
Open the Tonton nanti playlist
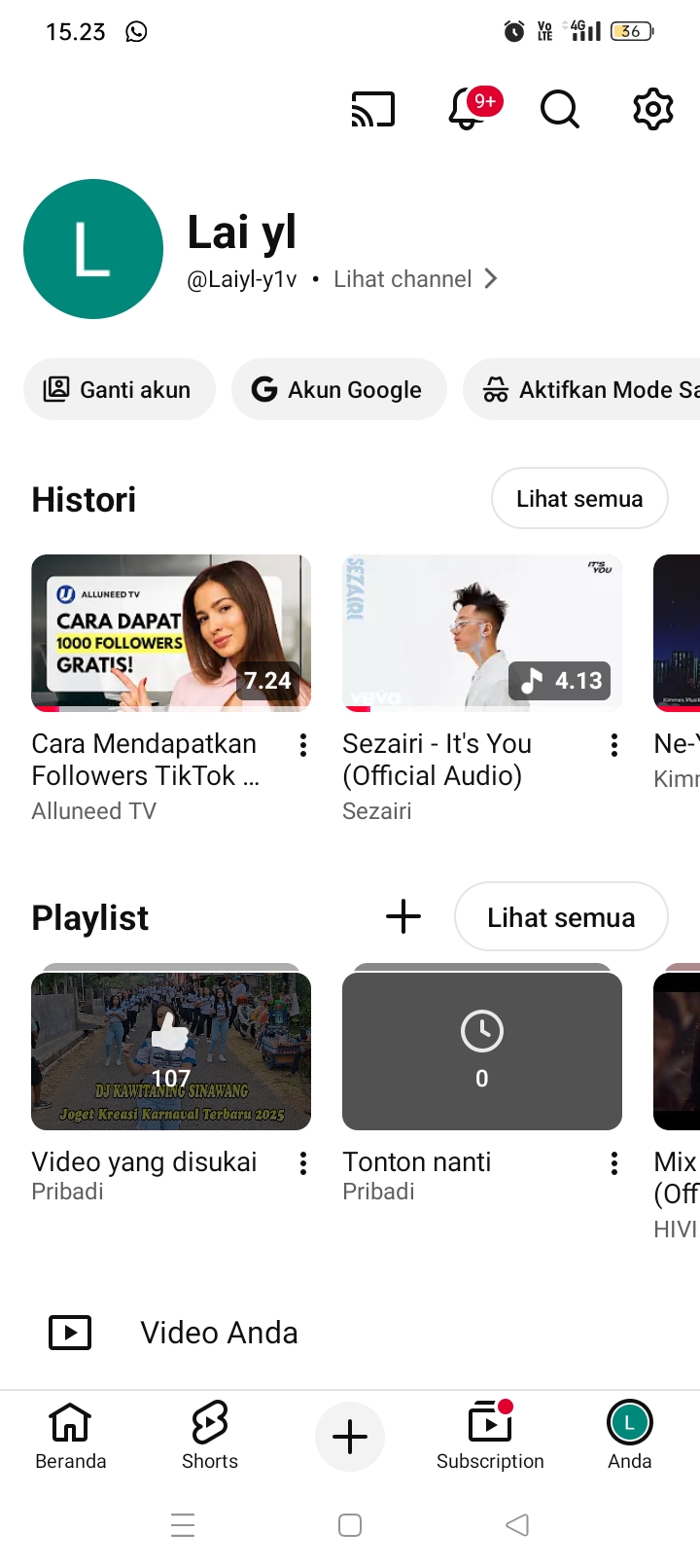(482, 1051)
